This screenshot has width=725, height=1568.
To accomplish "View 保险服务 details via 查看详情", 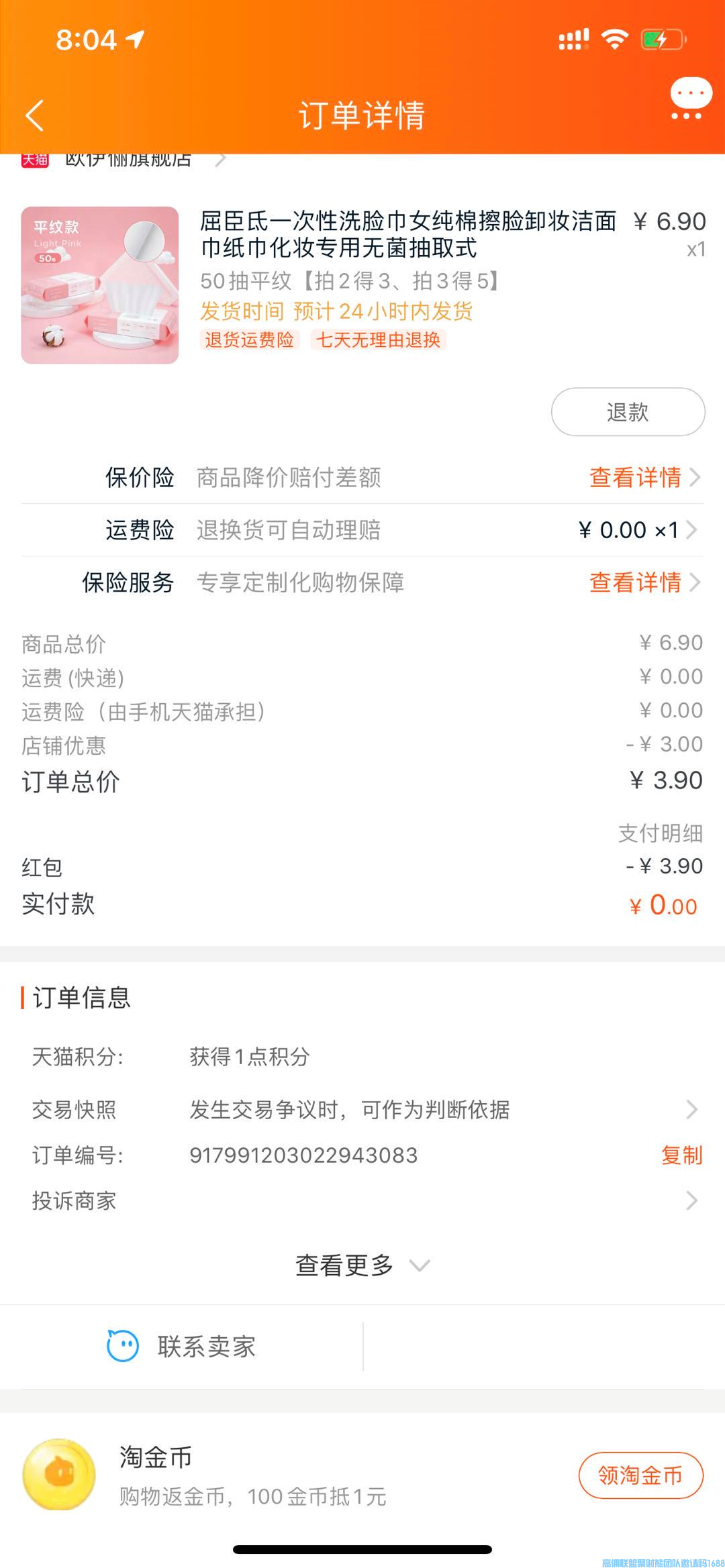I will coord(634,584).
